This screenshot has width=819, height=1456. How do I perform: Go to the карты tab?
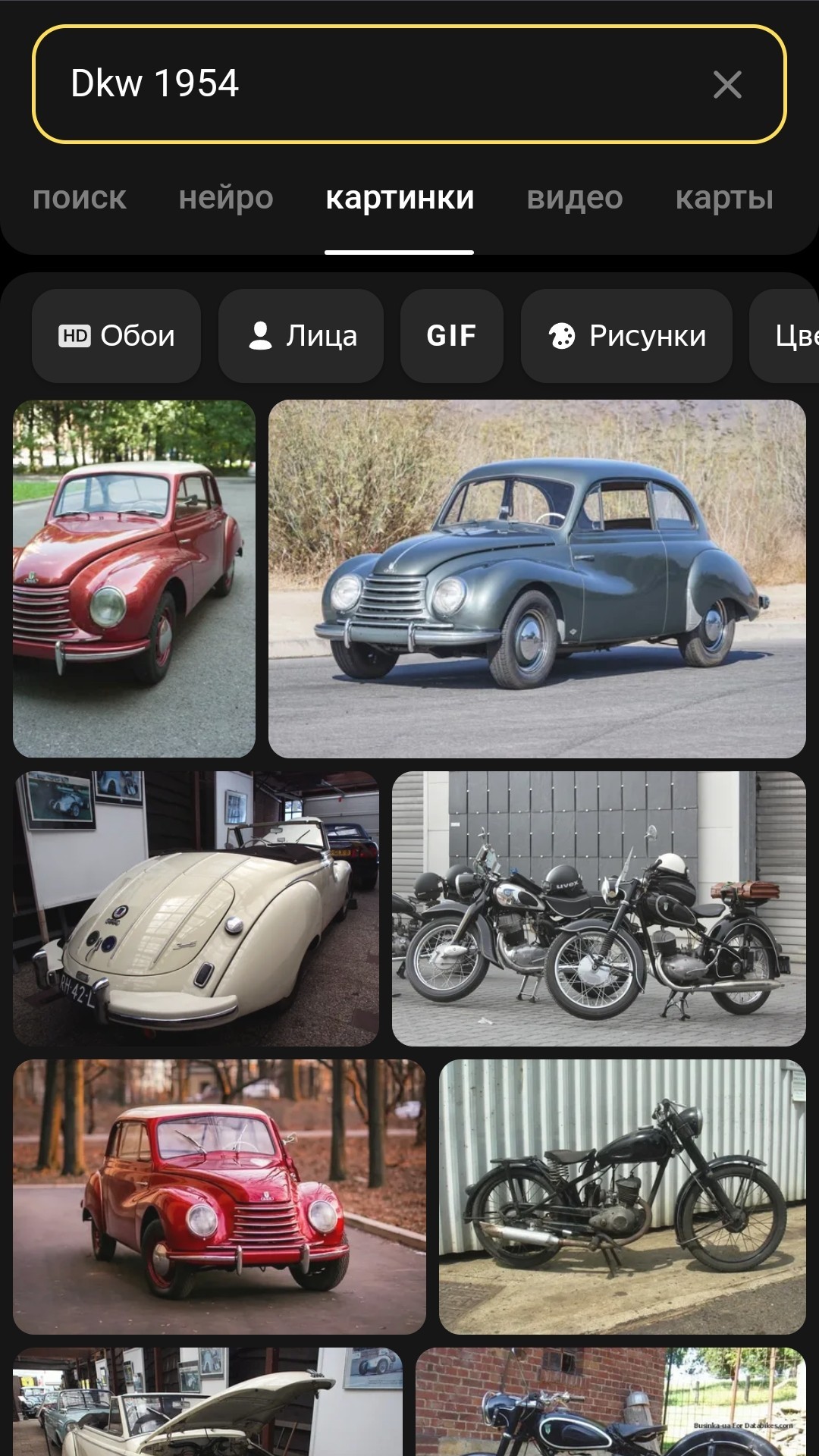pos(724,198)
